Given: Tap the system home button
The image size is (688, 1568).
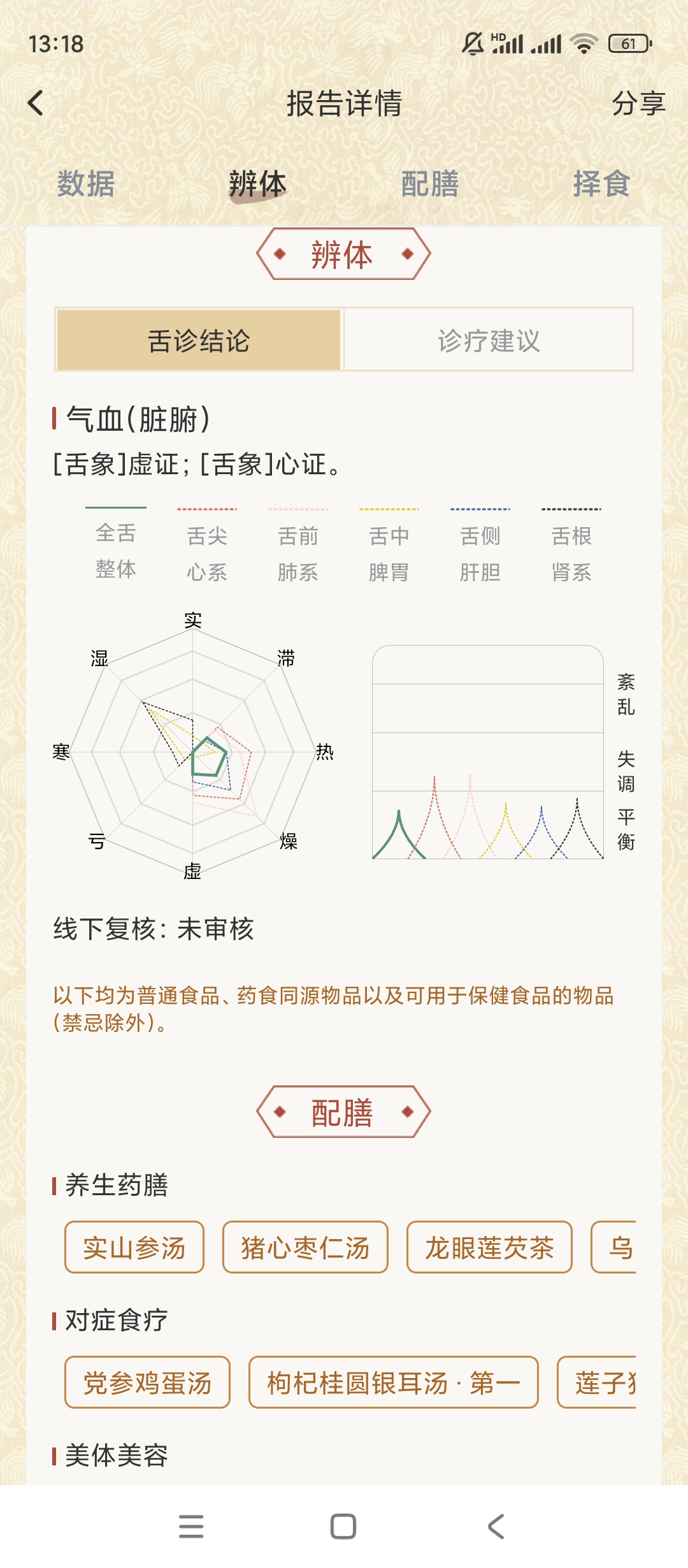Looking at the screenshot, I should click(343, 1527).
